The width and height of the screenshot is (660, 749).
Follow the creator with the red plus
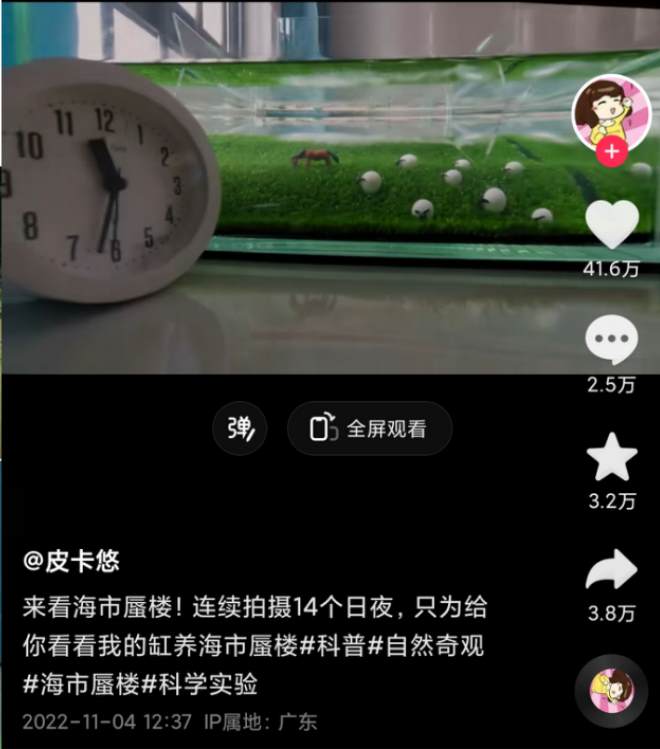click(612, 153)
